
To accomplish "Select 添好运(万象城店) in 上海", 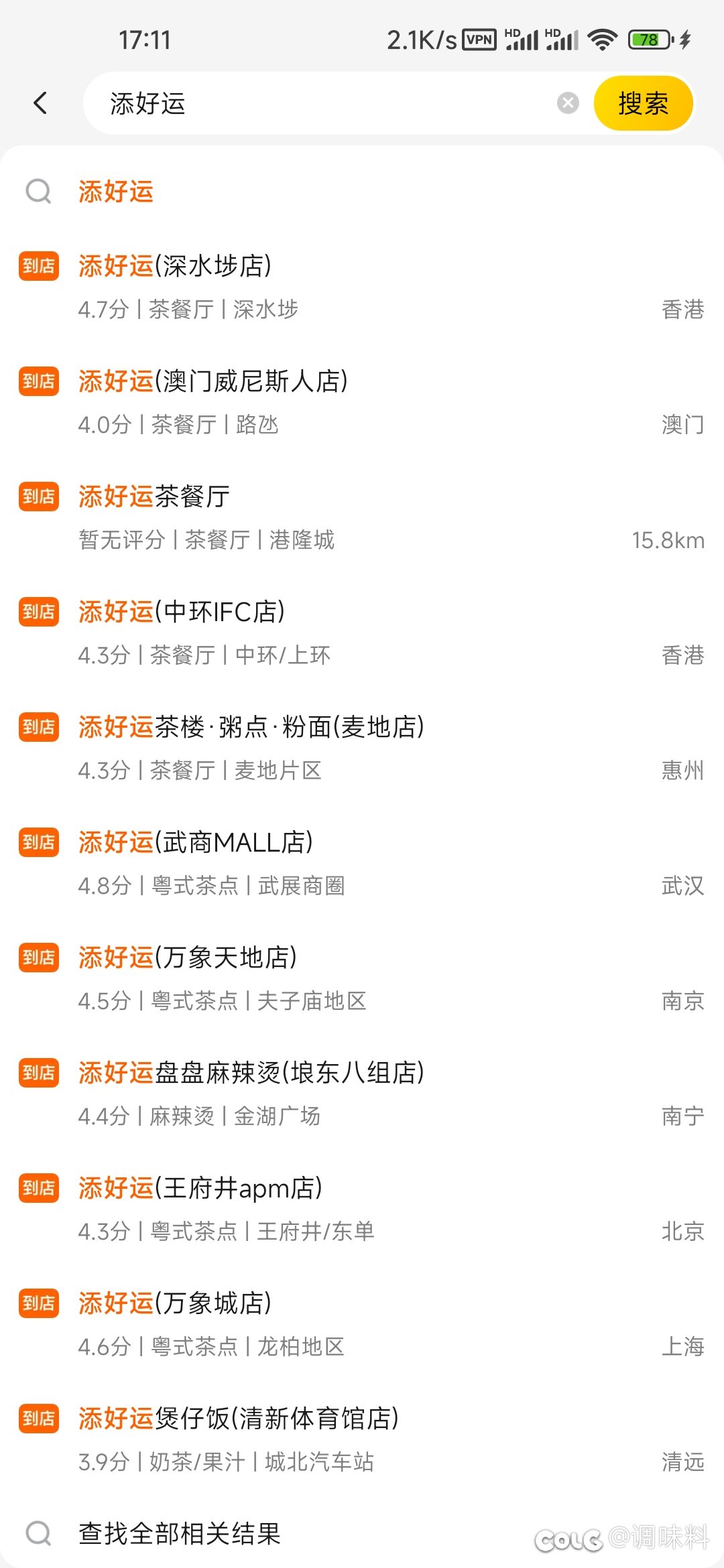I will tap(362, 1324).
